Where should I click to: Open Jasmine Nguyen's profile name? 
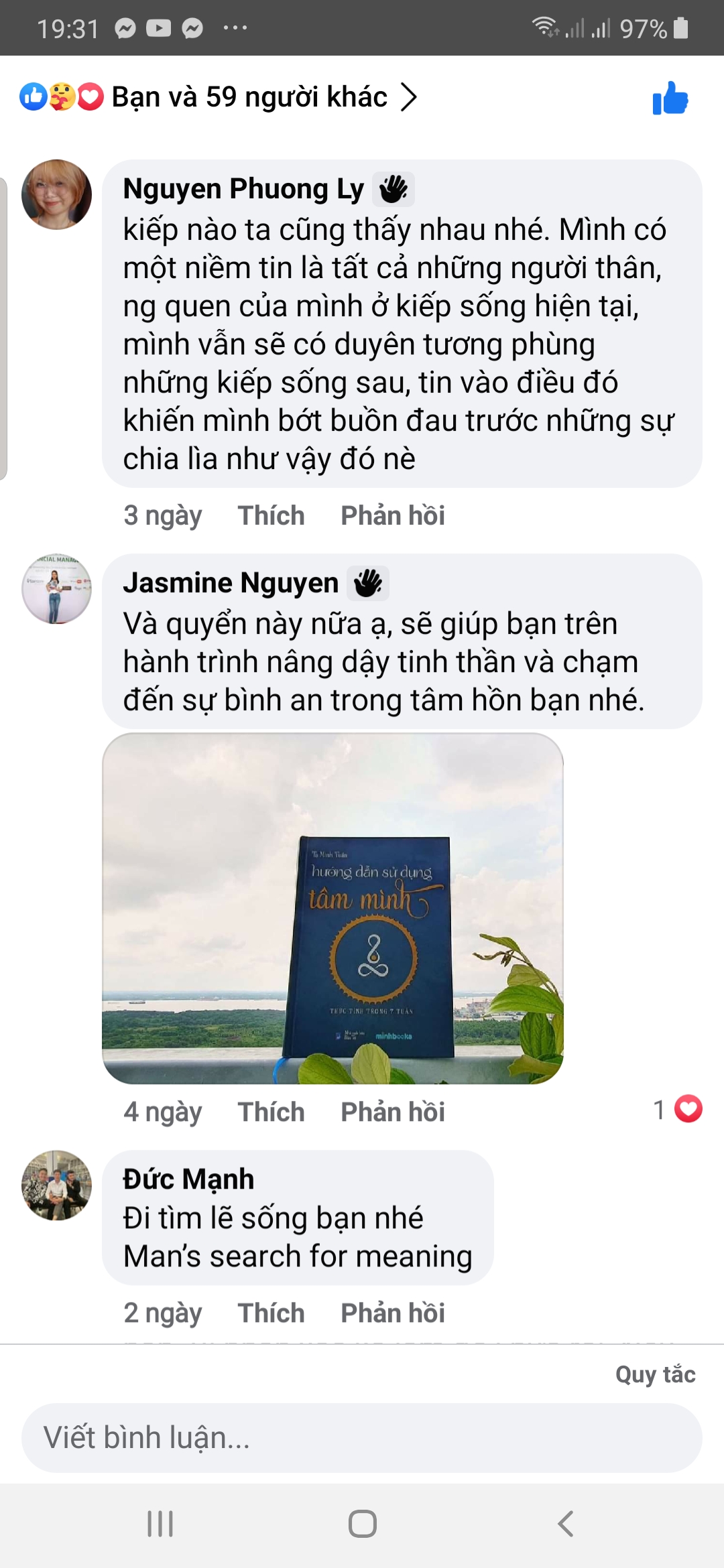231,582
